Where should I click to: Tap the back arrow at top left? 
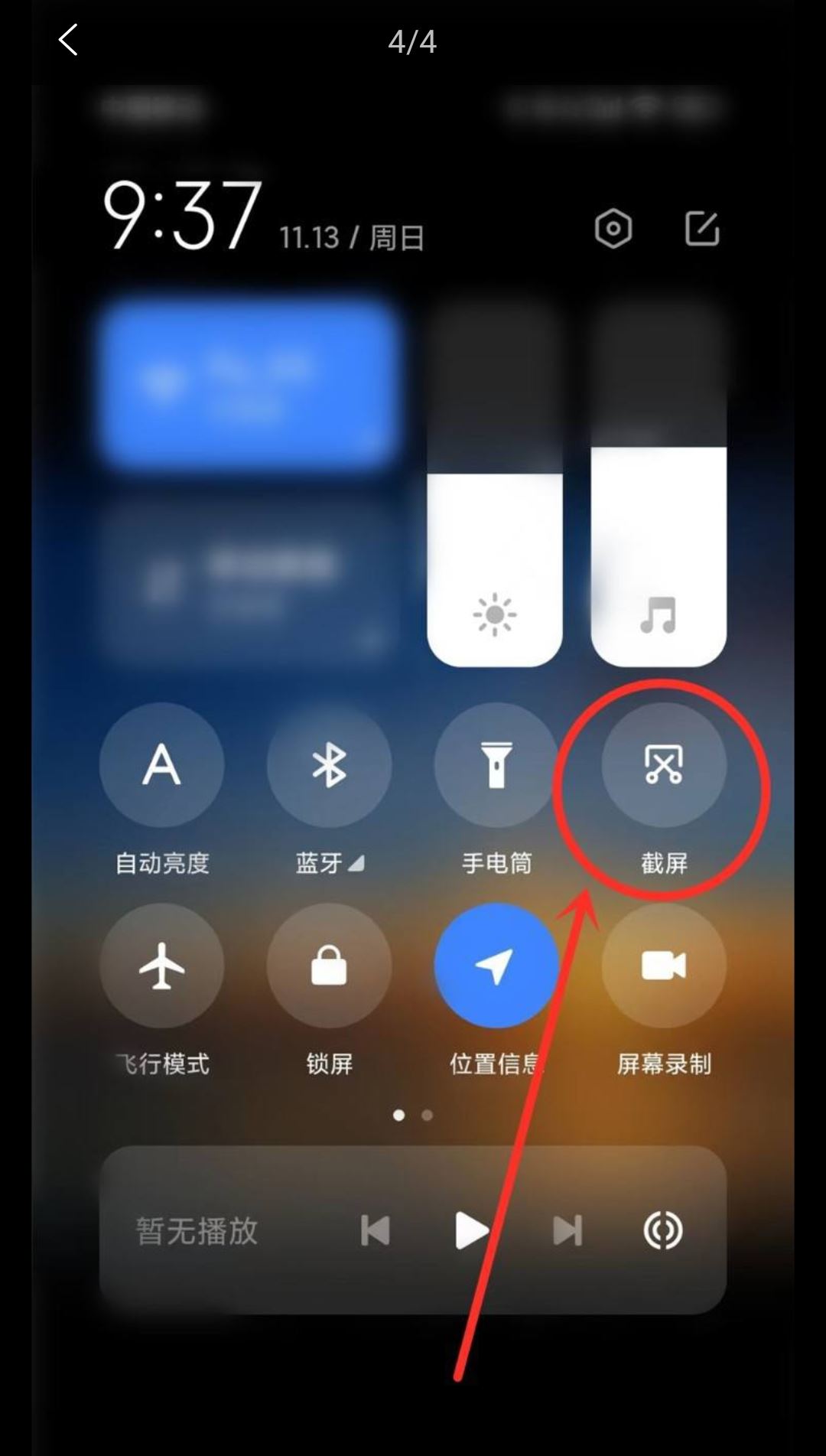coord(67,39)
